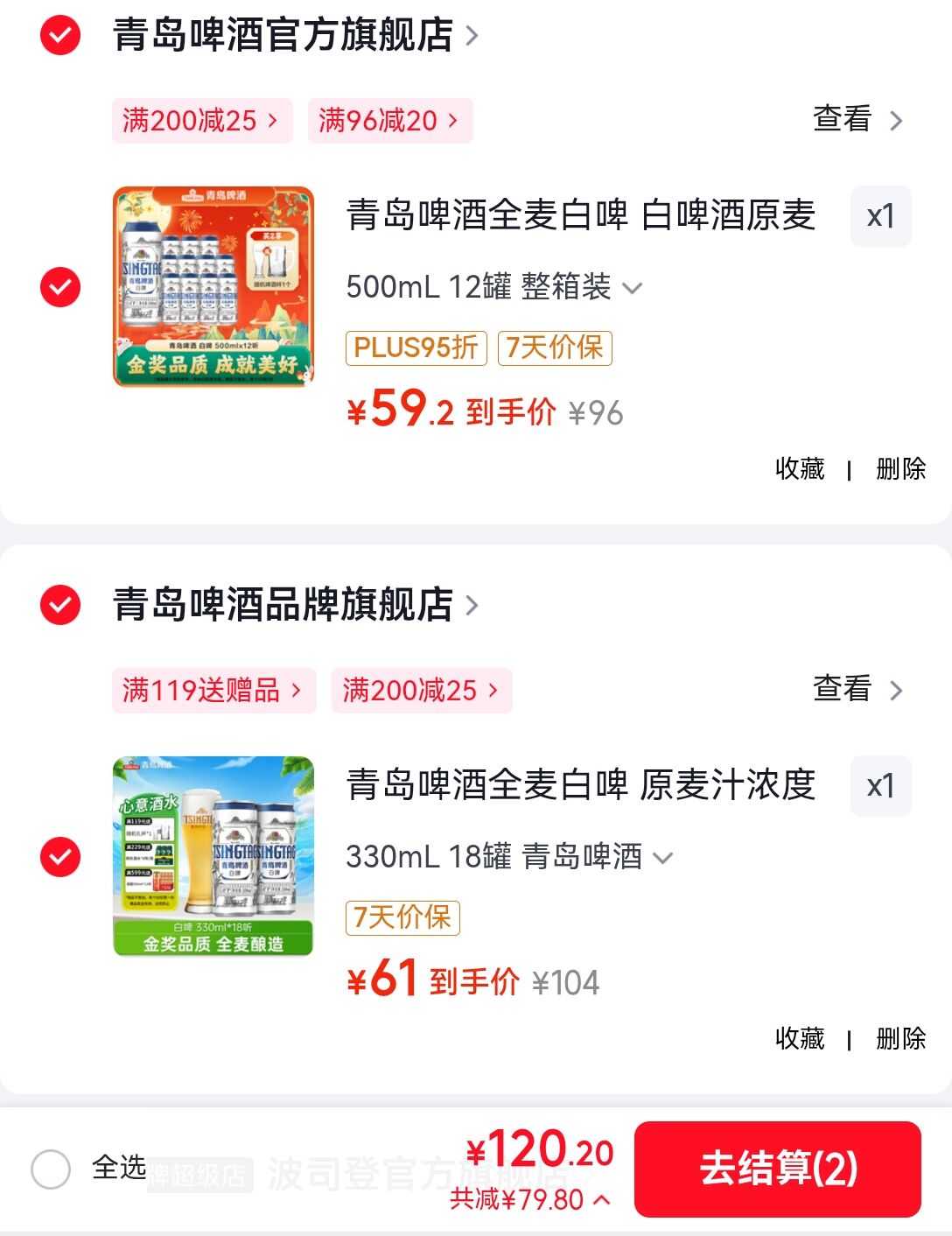Deselect the 330mL 18罐 beer item
Viewport: 952px width, 1236px height.
click(60, 857)
